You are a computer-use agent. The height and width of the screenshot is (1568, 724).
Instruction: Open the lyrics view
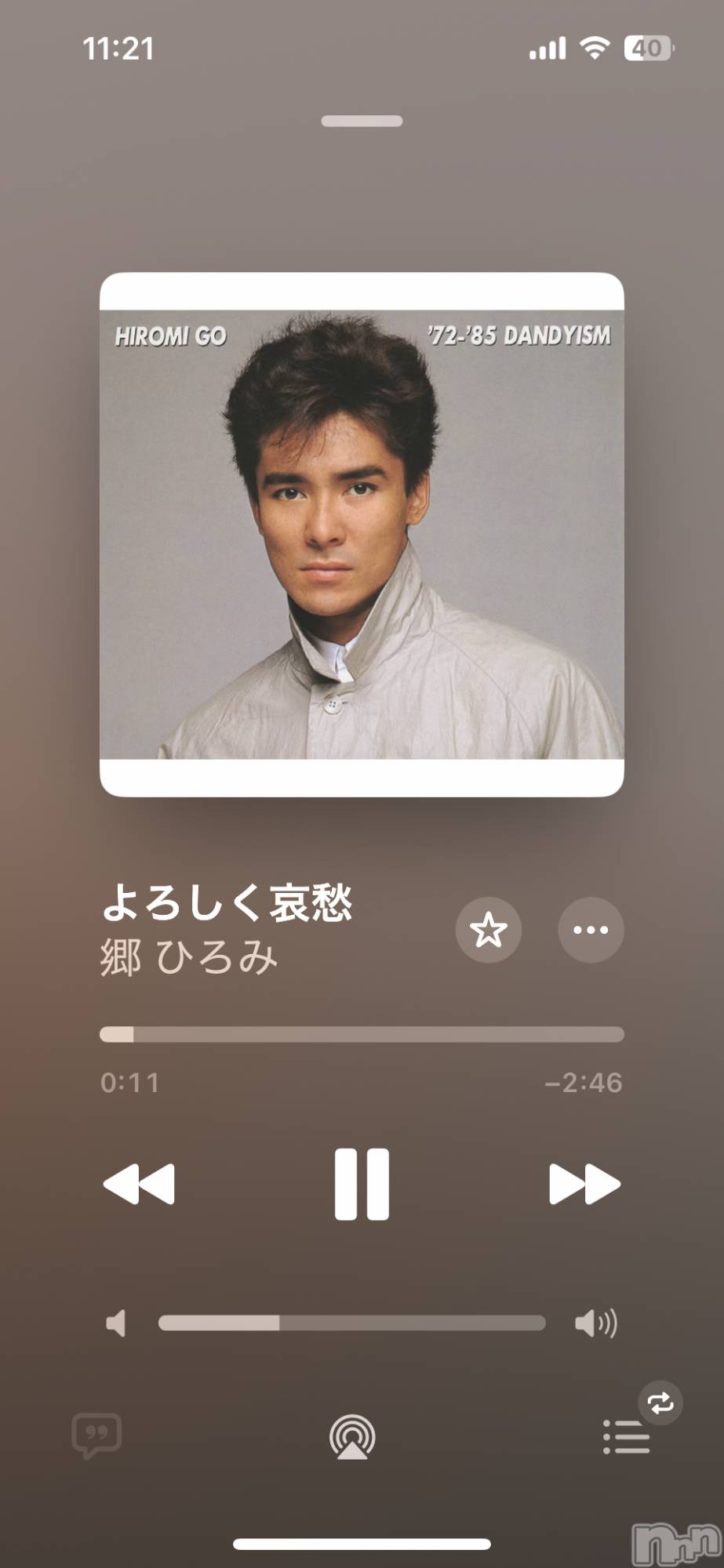tap(96, 1435)
